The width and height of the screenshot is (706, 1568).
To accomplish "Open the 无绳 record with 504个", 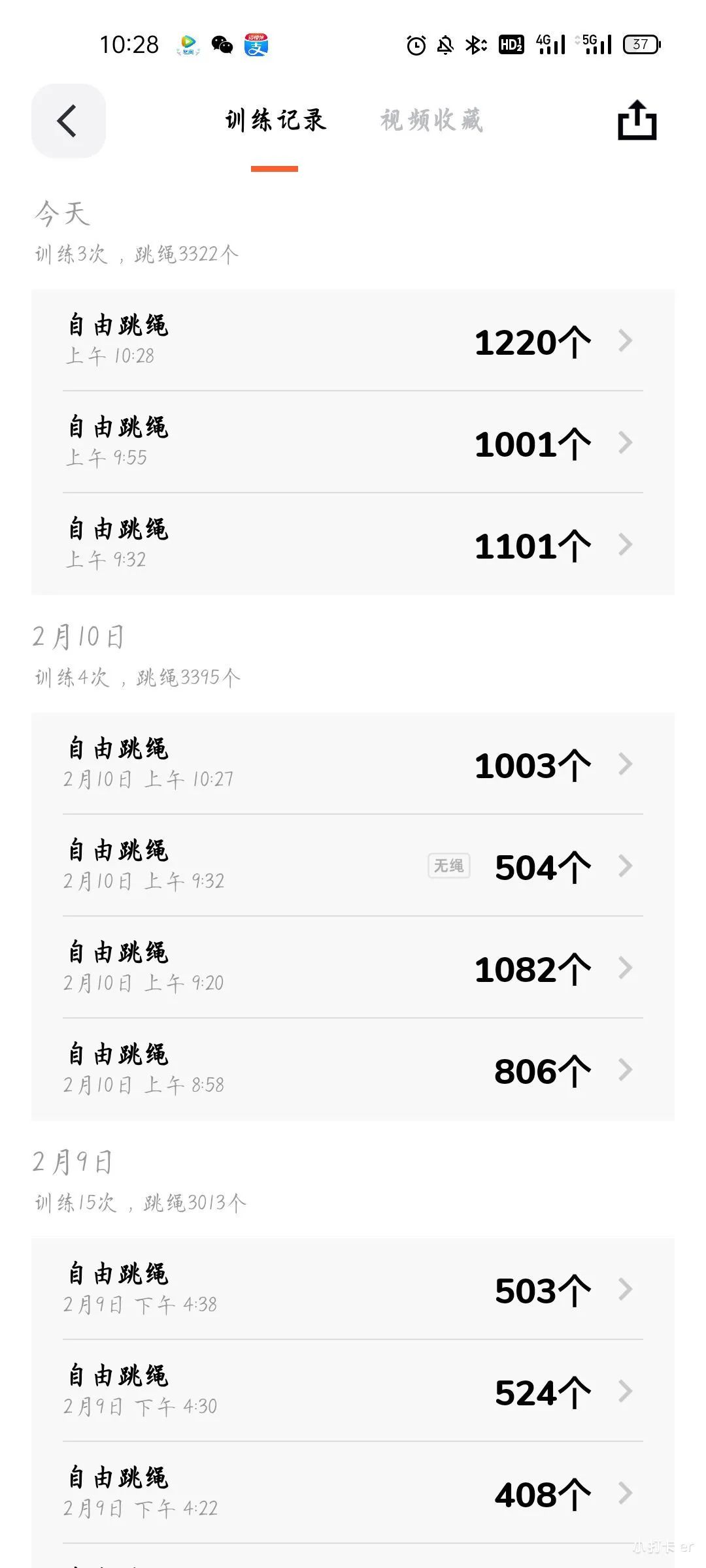I will click(353, 866).
